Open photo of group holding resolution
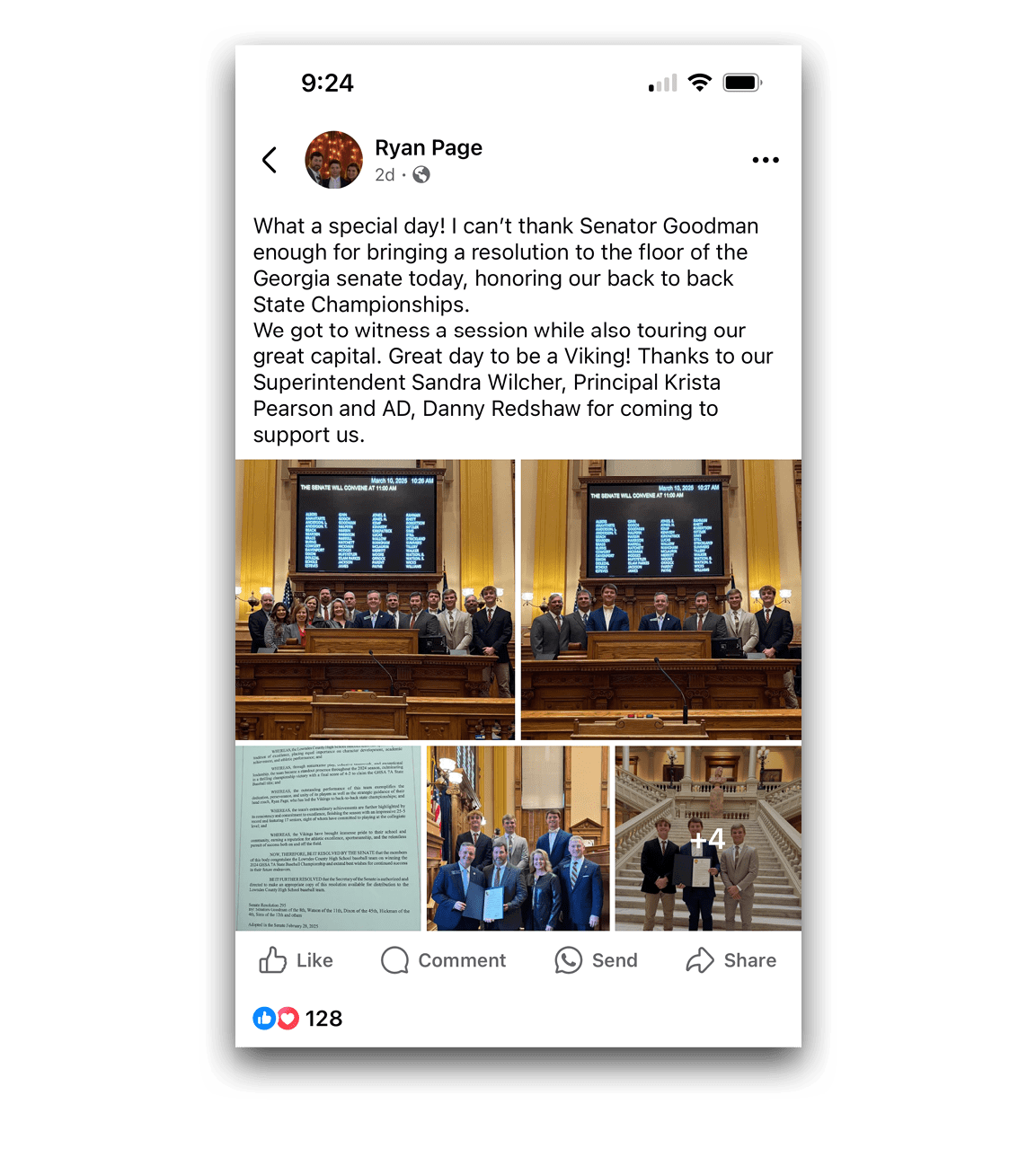Image resolution: width=1036 pixels, height=1157 pixels. (x=518, y=838)
